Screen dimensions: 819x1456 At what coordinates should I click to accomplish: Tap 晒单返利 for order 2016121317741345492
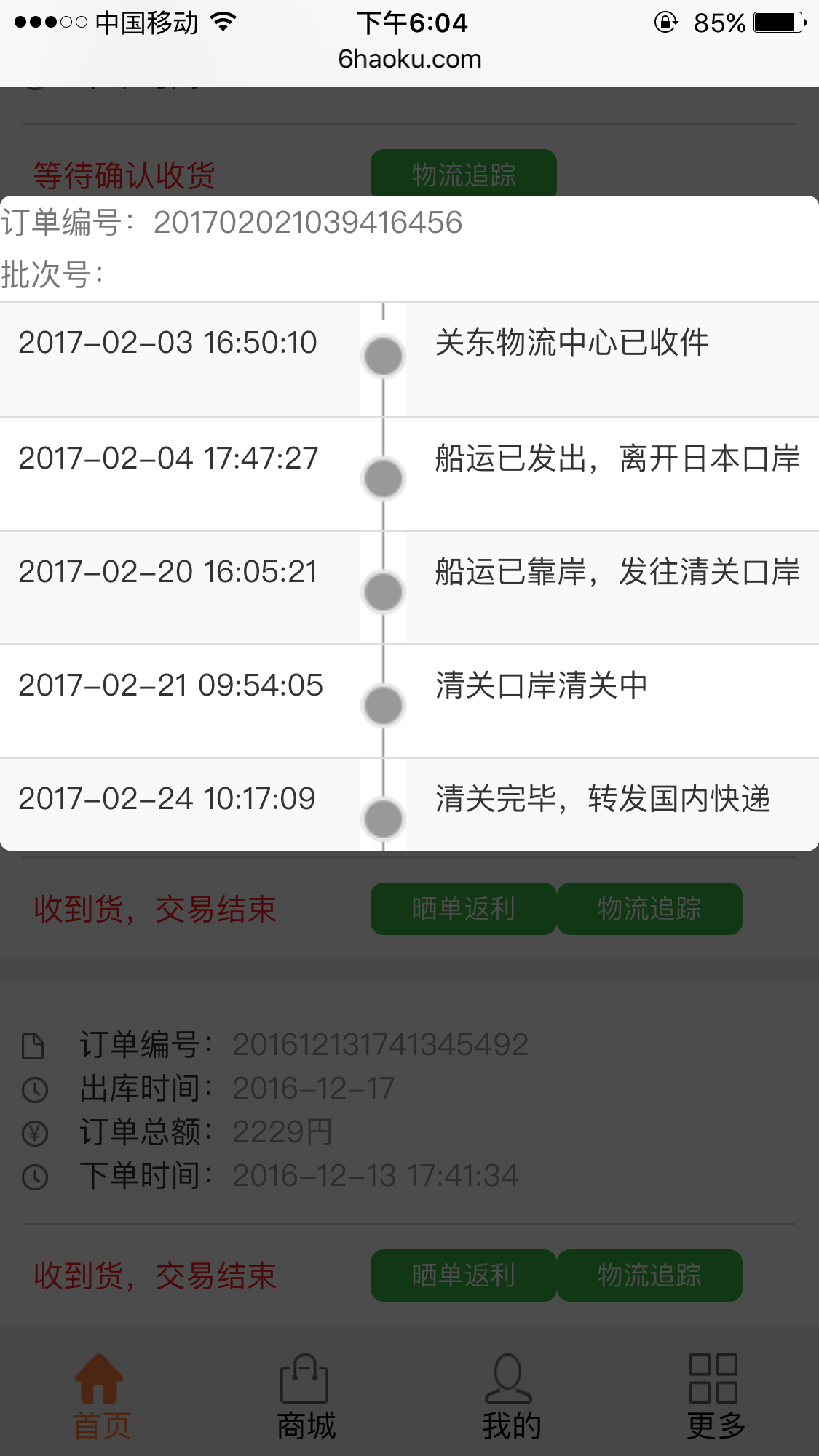pos(464,1276)
